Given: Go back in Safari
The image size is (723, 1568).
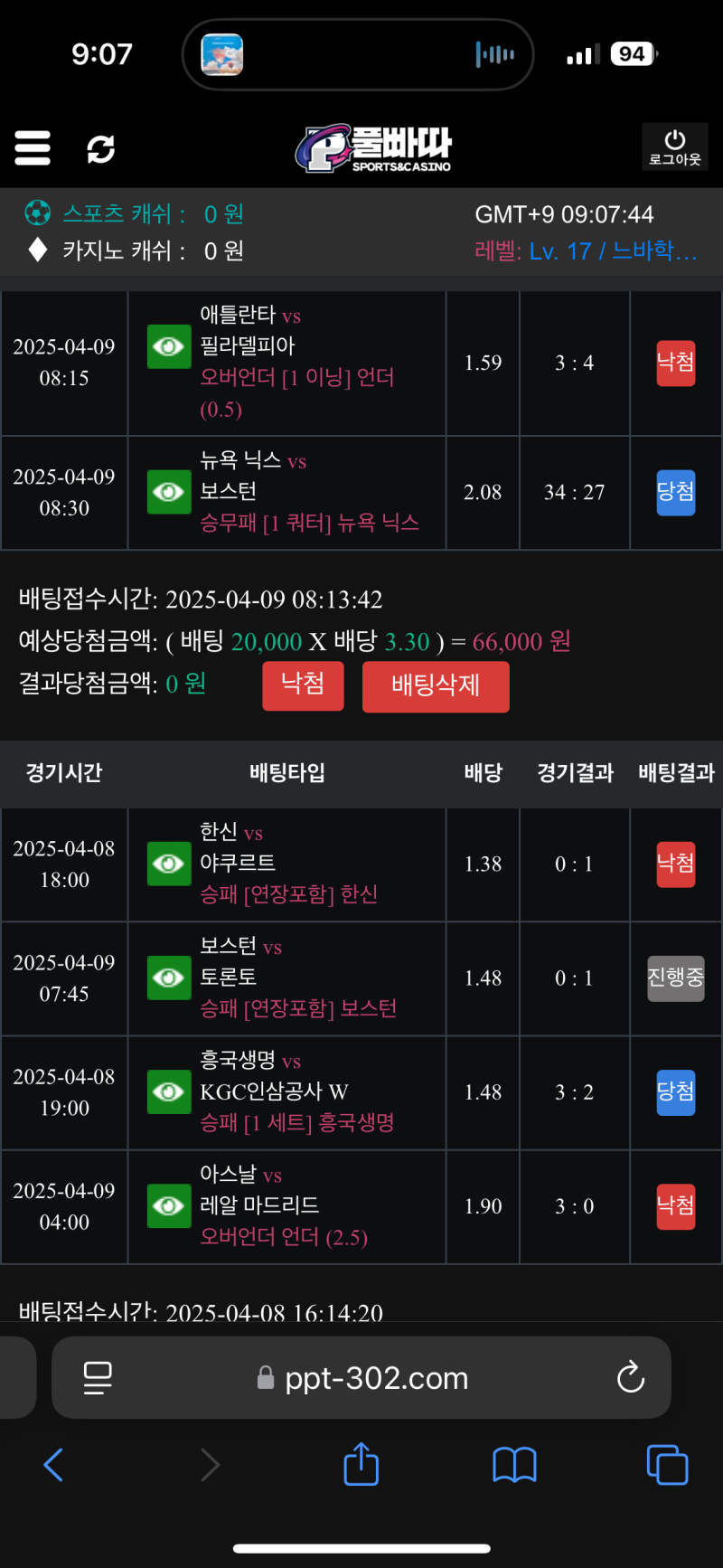Looking at the screenshot, I should tap(53, 1464).
